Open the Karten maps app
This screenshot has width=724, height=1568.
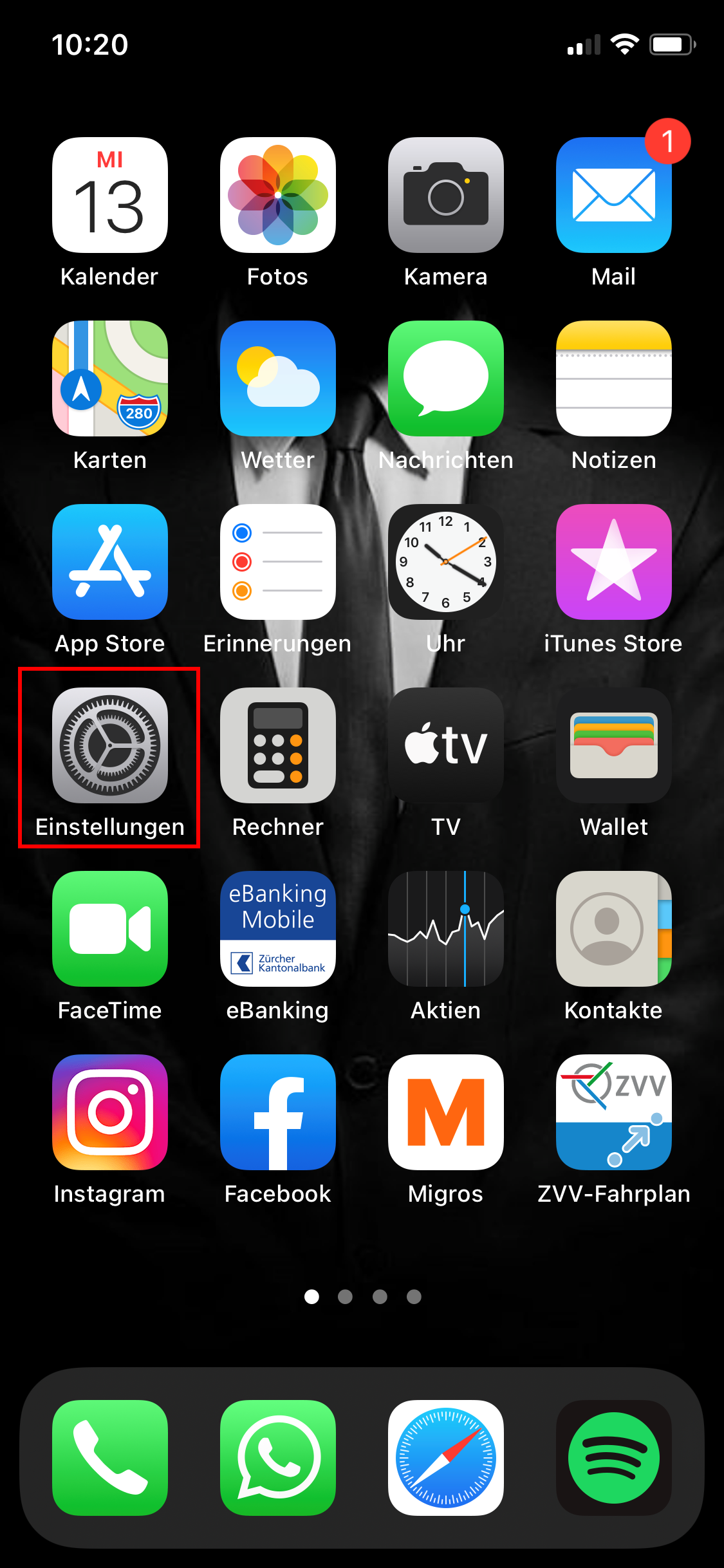pyautogui.click(x=110, y=378)
